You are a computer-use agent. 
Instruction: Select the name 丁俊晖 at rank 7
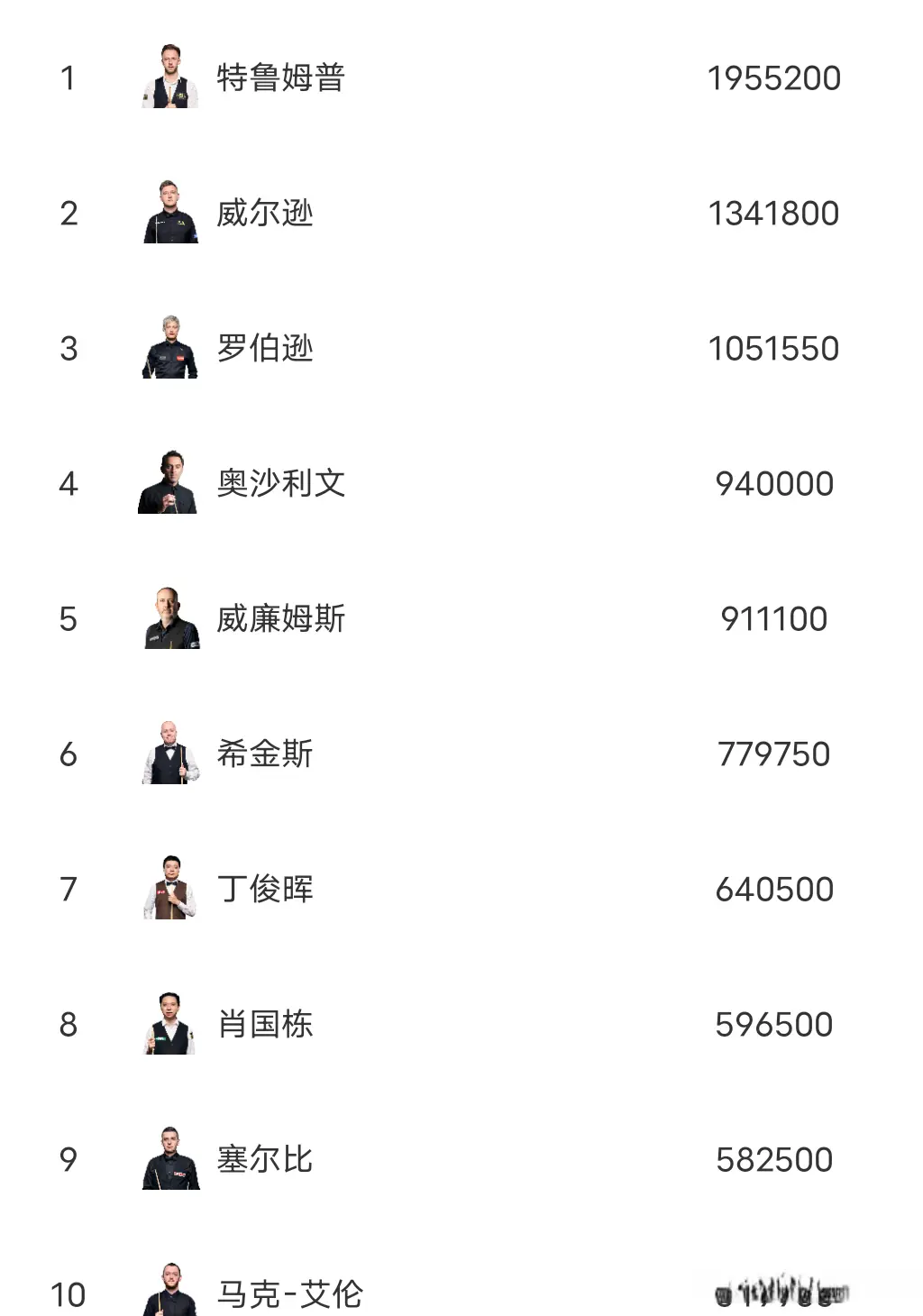tap(263, 890)
